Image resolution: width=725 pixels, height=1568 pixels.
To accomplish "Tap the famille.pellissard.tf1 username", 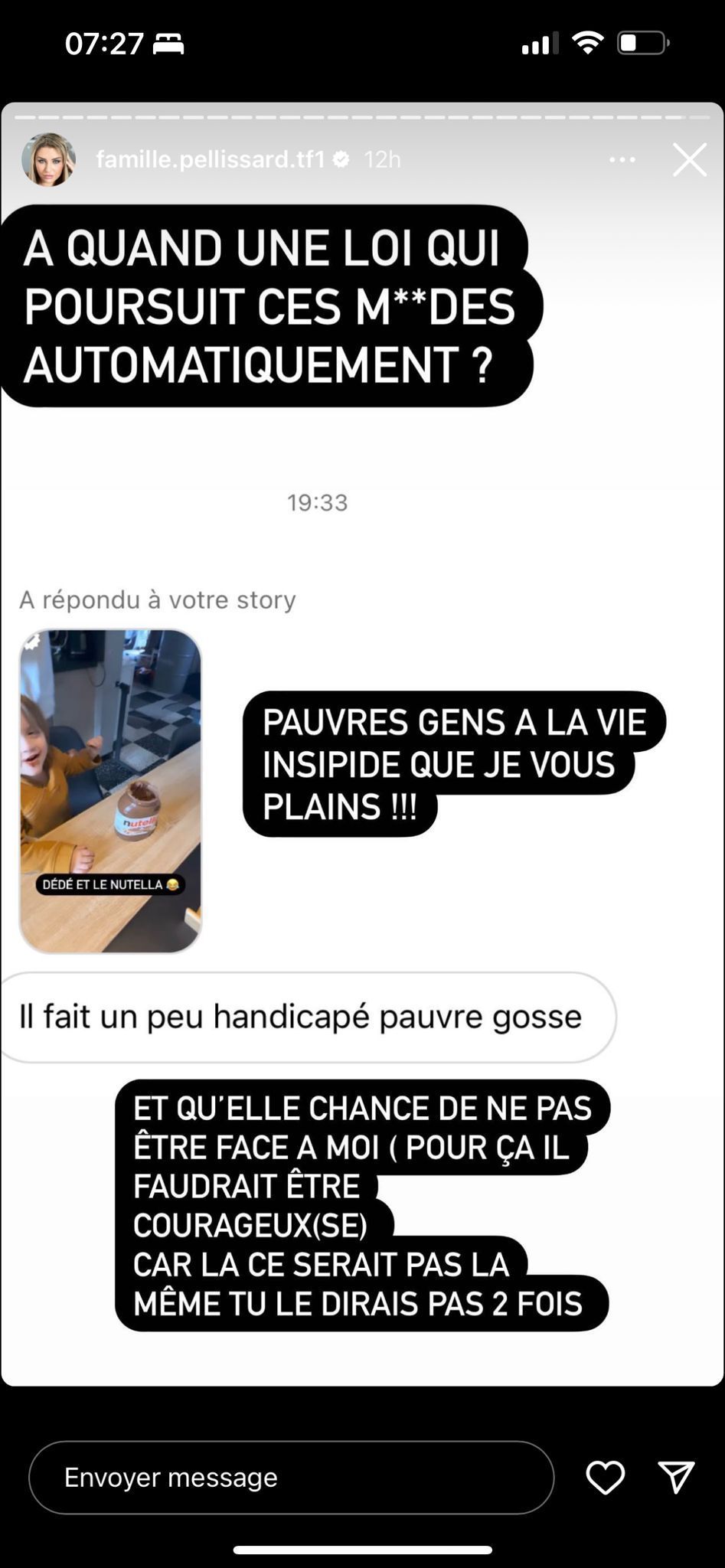I will [x=211, y=159].
